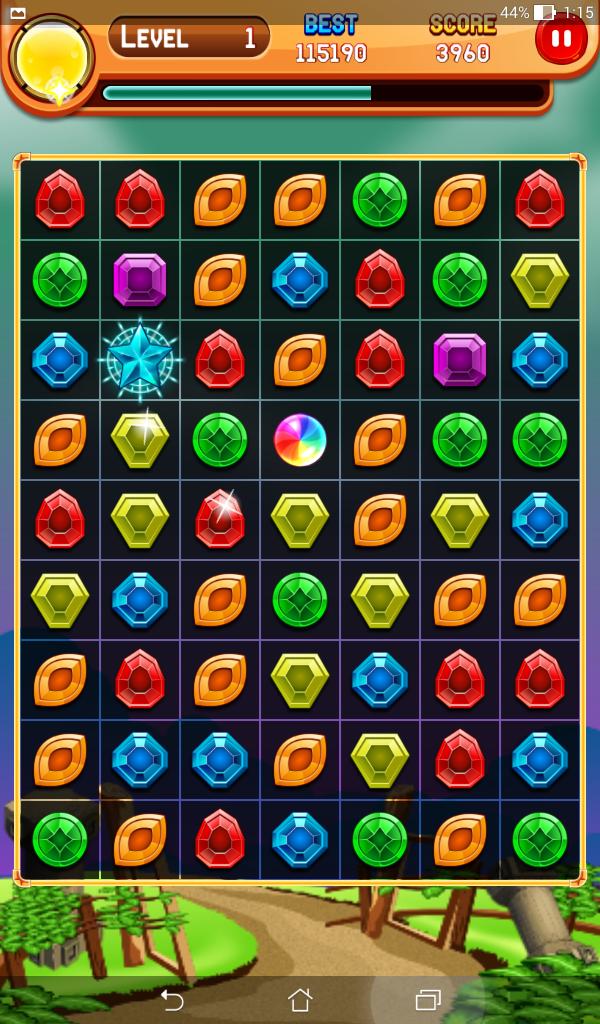600x1024 pixels.
Task: Tap the yellow orb beside the Level label
Action: point(50,58)
